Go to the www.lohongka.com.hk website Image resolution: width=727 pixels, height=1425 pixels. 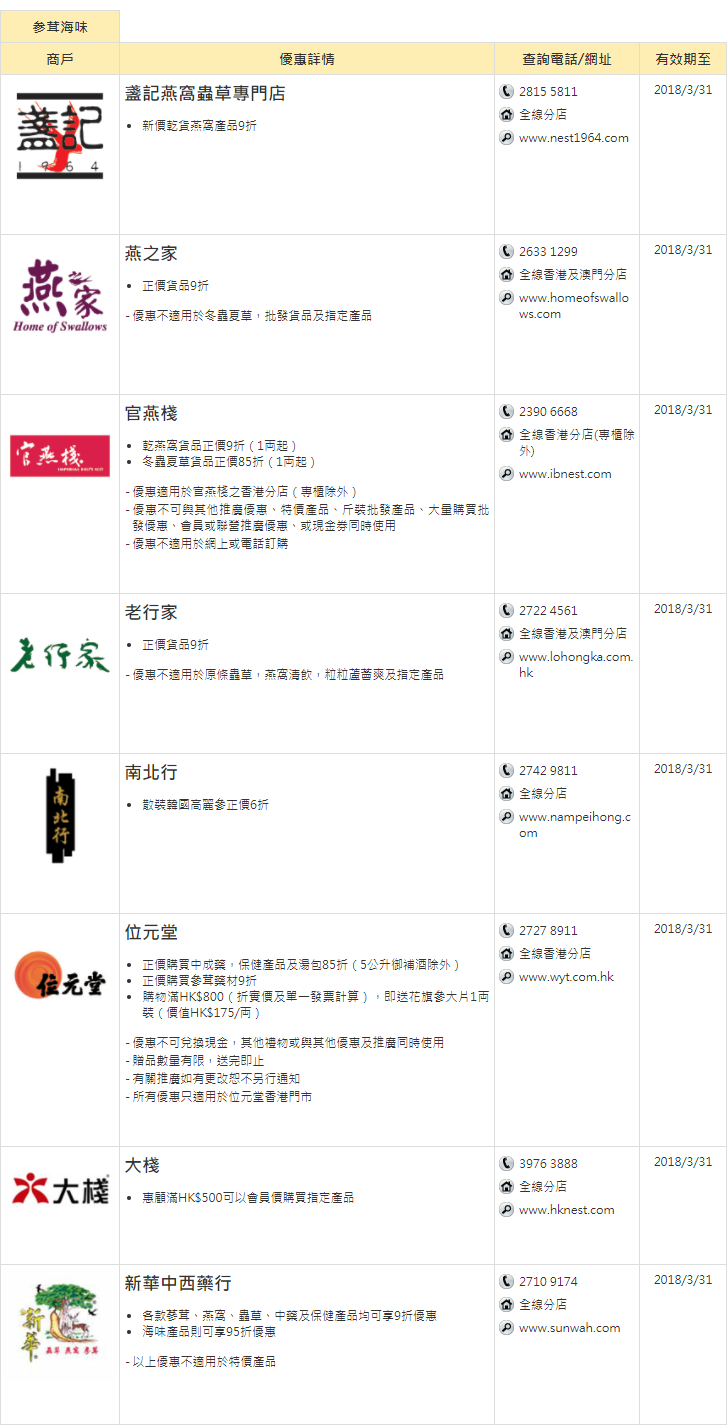(x=575, y=665)
